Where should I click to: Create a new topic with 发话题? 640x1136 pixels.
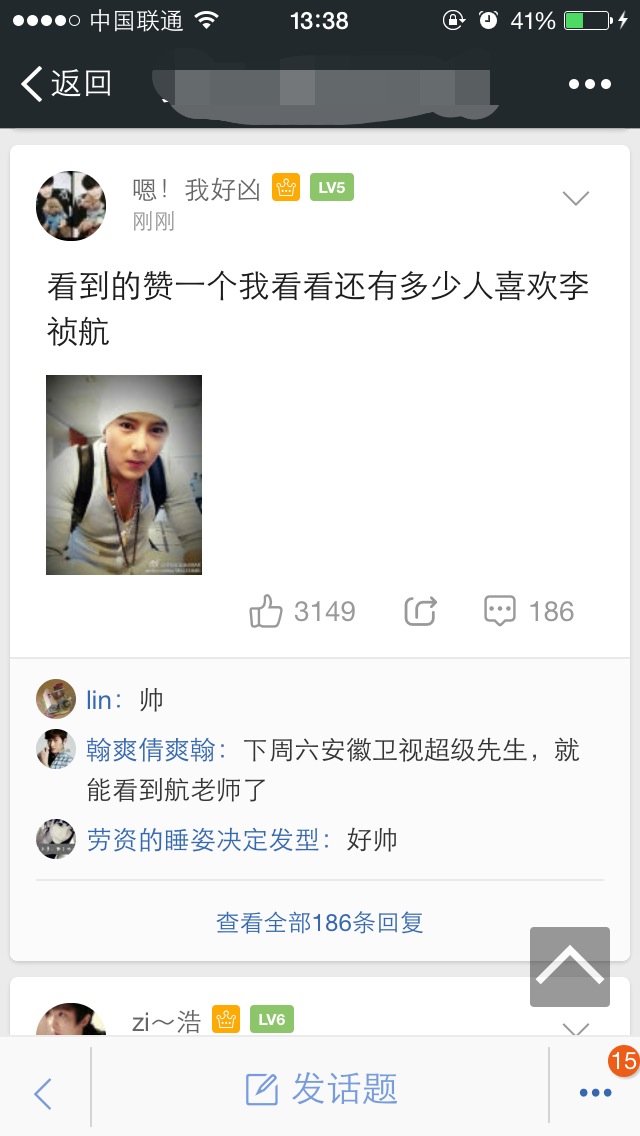(321, 1089)
